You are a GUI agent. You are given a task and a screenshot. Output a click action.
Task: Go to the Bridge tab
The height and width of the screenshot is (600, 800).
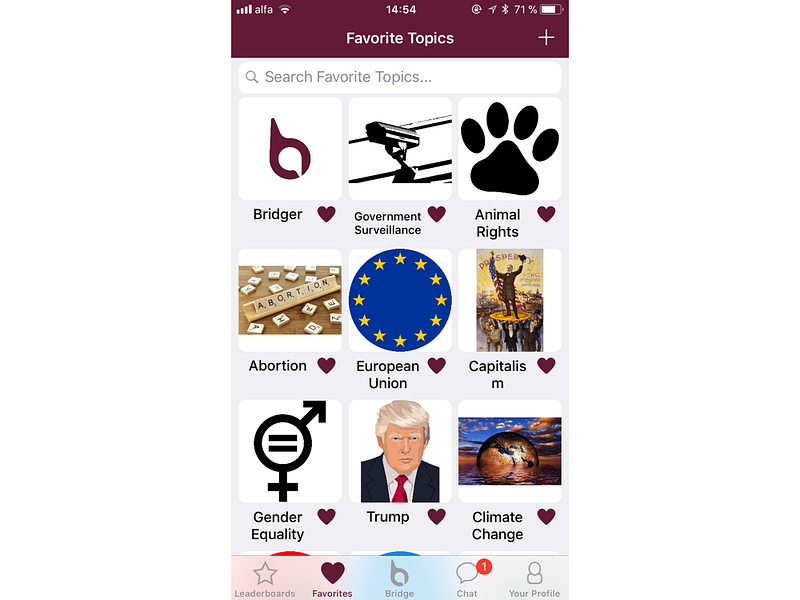[x=399, y=579]
